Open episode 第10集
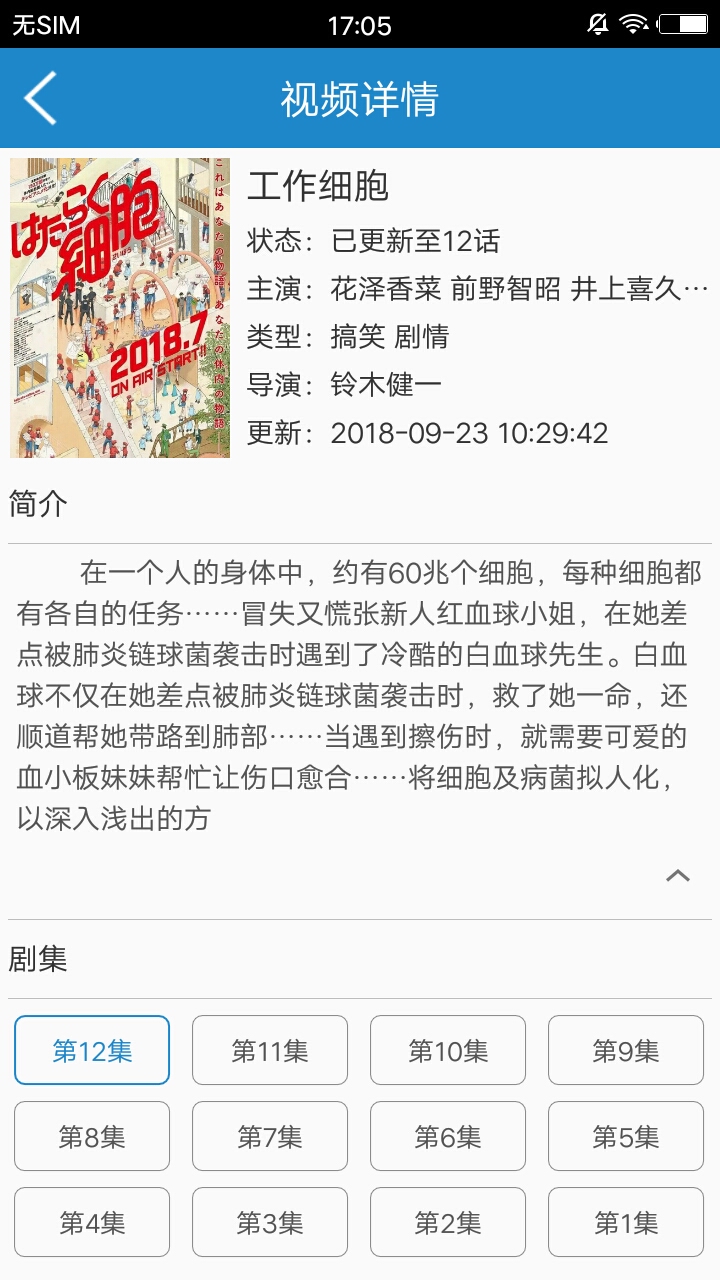720x1280 pixels. point(448,1050)
